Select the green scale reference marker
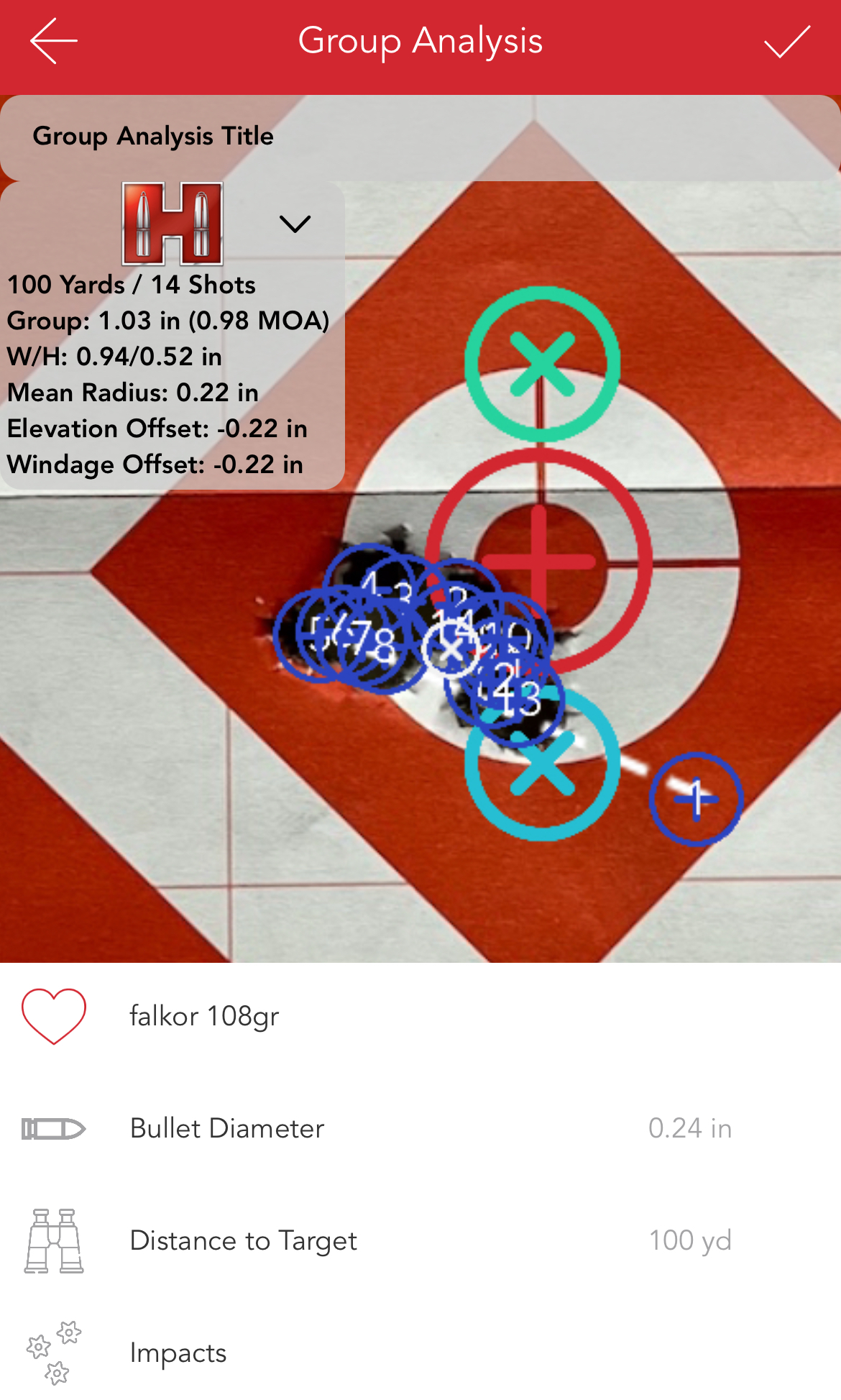Image resolution: width=841 pixels, height=1400 pixels. pyautogui.click(x=542, y=365)
